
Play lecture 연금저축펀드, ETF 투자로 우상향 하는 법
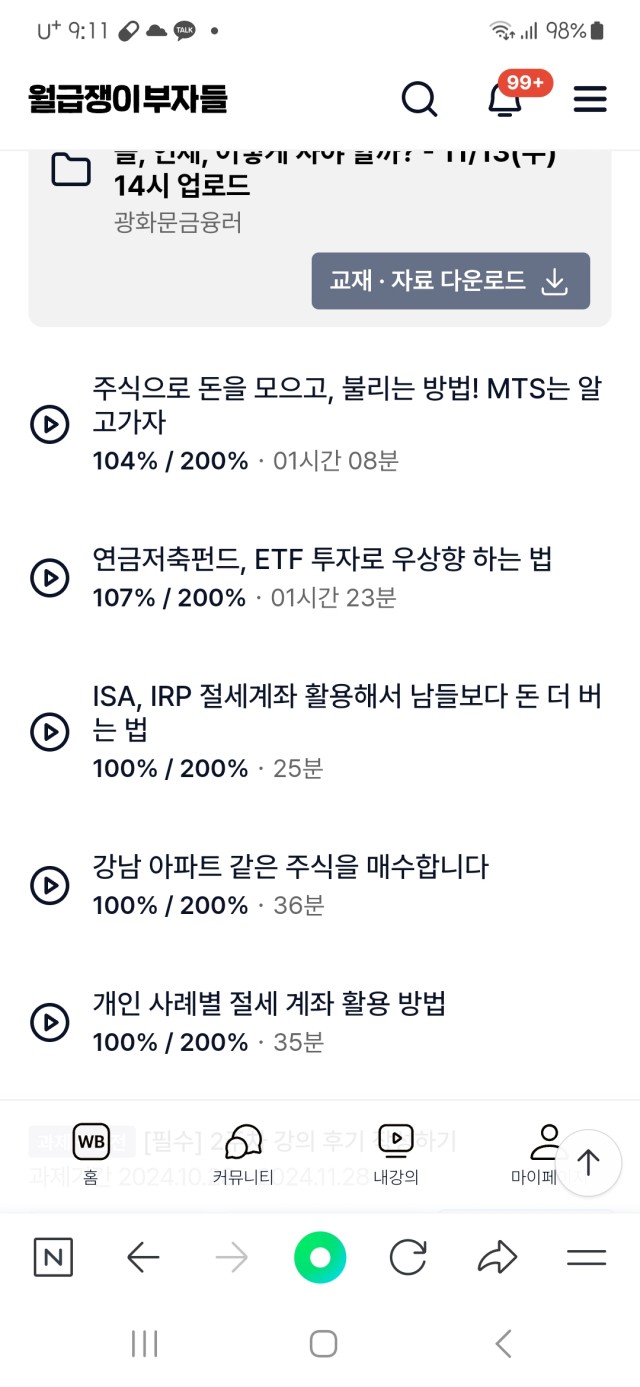point(49,577)
